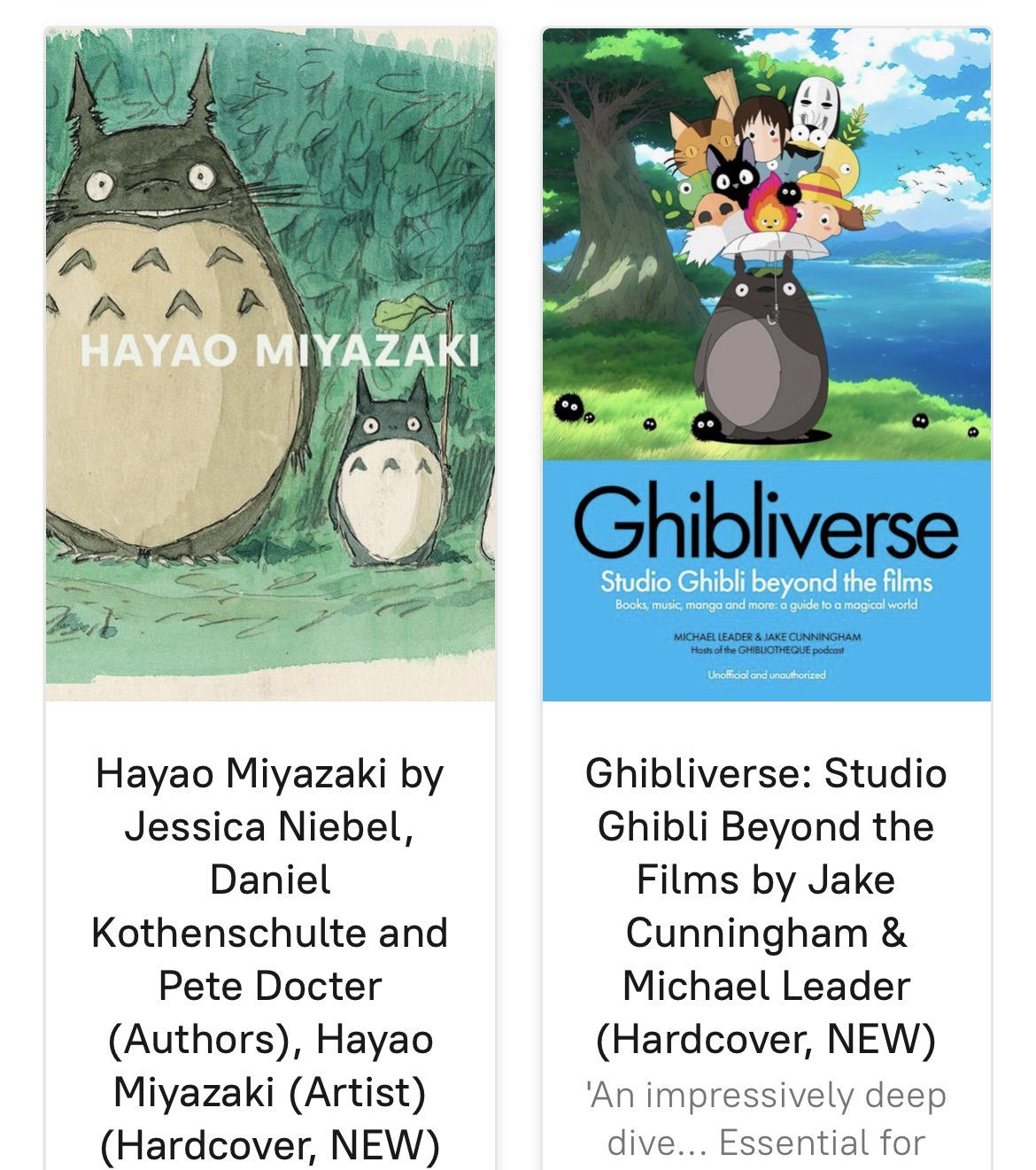View the Ghibliverse: Studio Ghibli Beyond the Films listing

(767, 905)
